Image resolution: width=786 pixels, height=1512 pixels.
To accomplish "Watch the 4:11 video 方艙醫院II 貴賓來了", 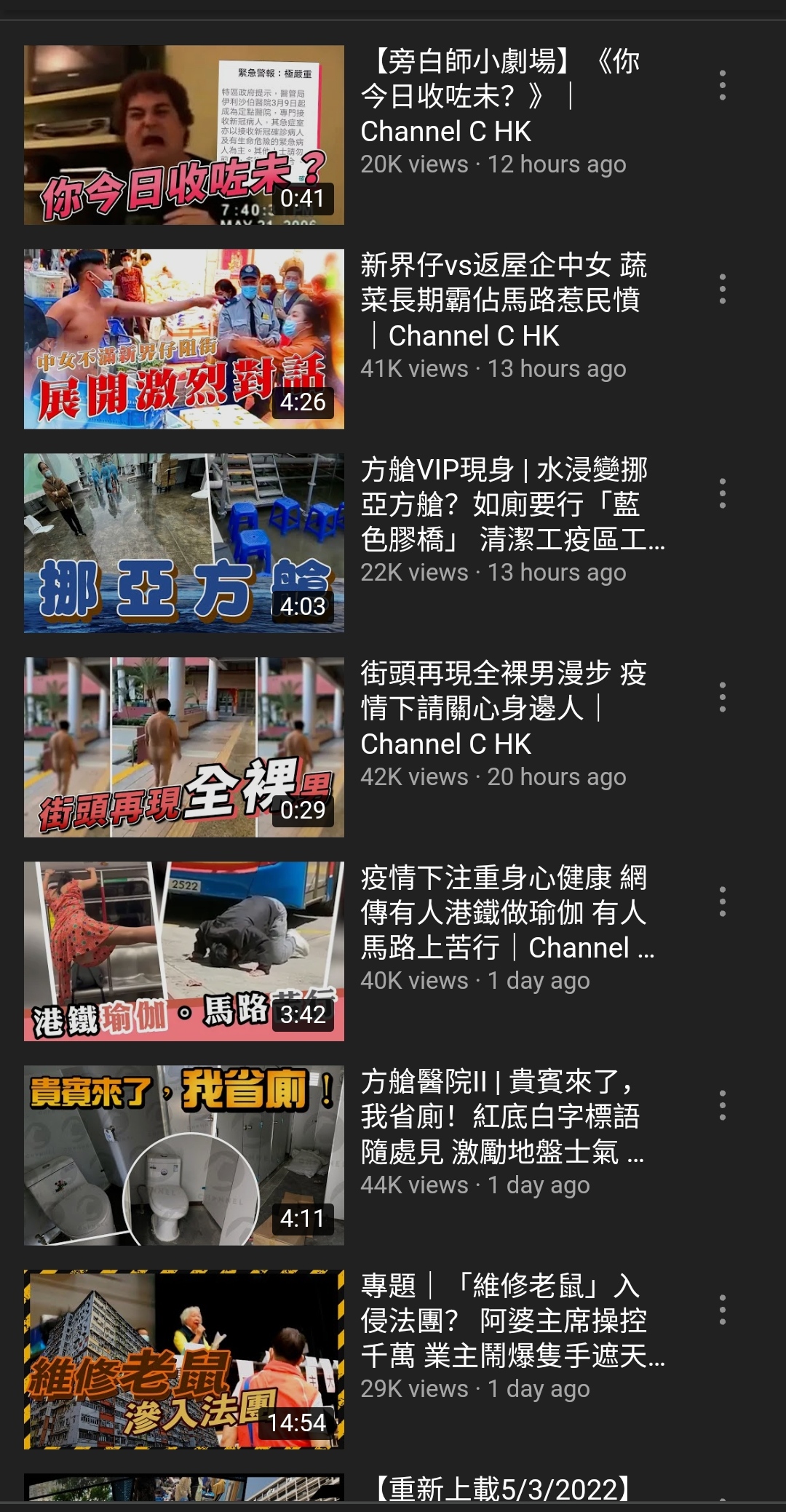I will pos(184,1155).
